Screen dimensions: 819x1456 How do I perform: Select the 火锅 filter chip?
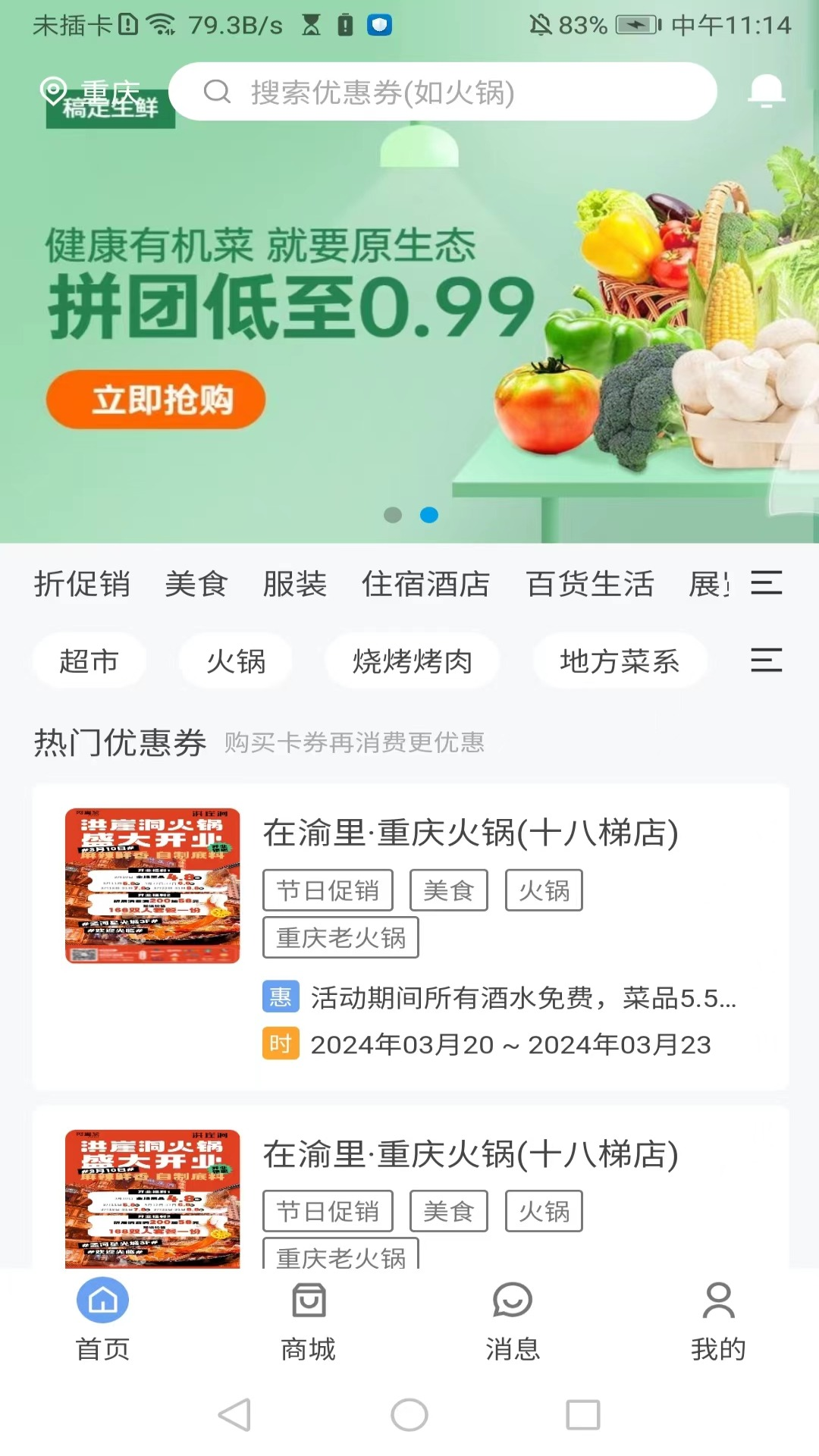(x=236, y=661)
